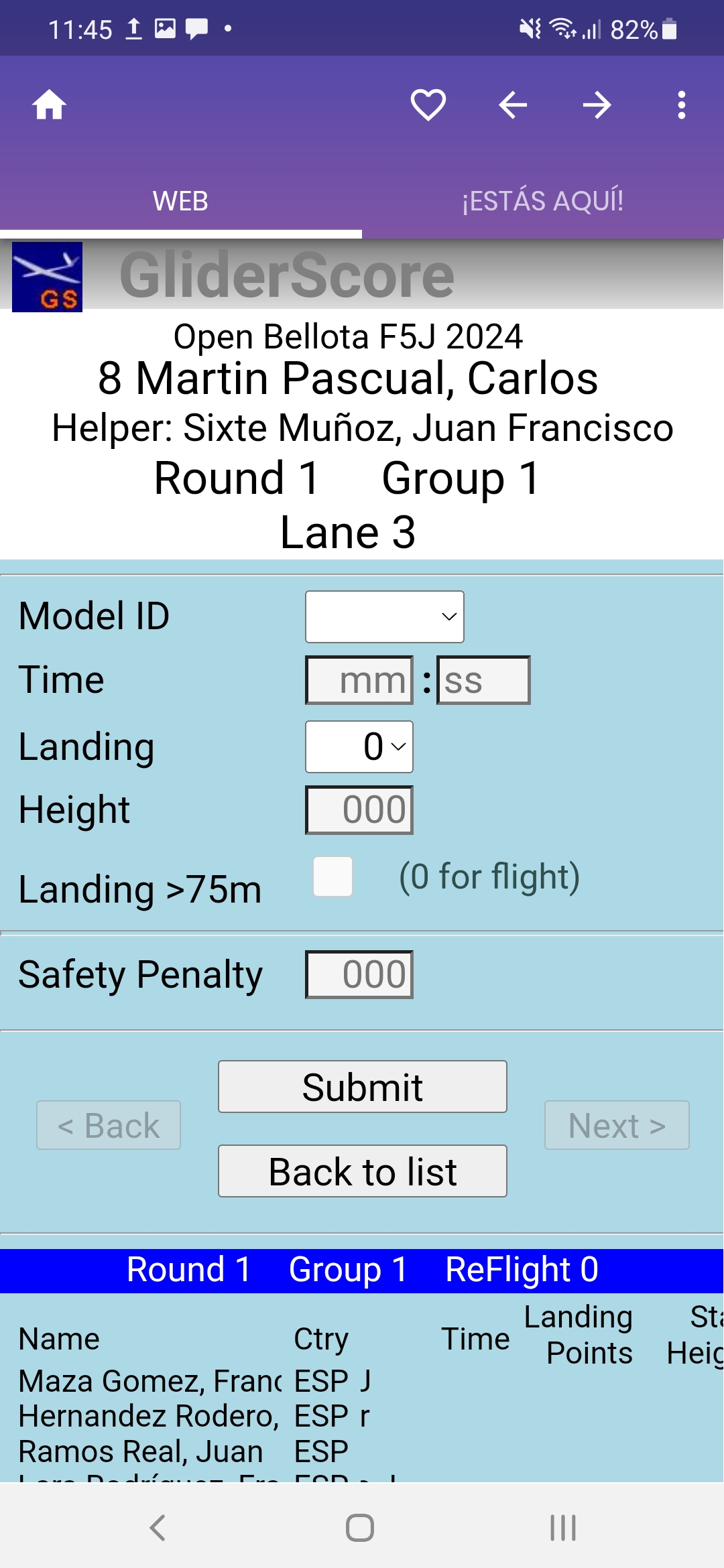Navigate forward with the right arrow
The width and height of the screenshot is (724, 1568).
[x=597, y=105]
